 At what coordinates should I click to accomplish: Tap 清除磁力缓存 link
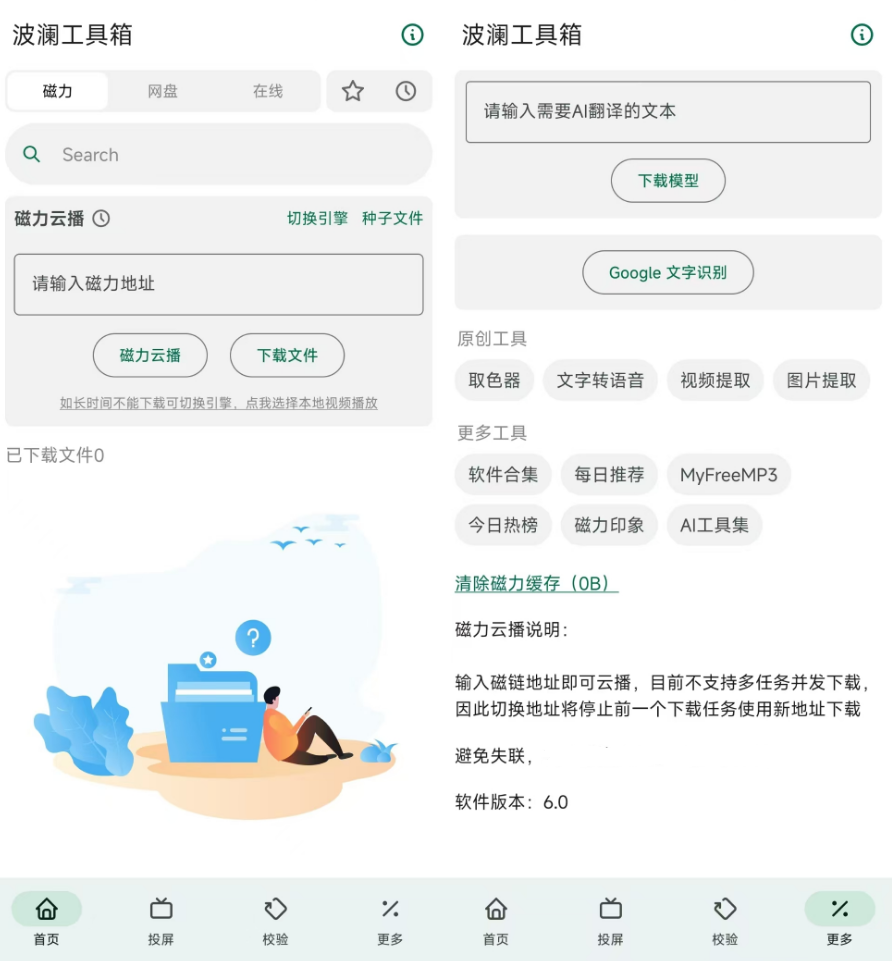coord(536,584)
